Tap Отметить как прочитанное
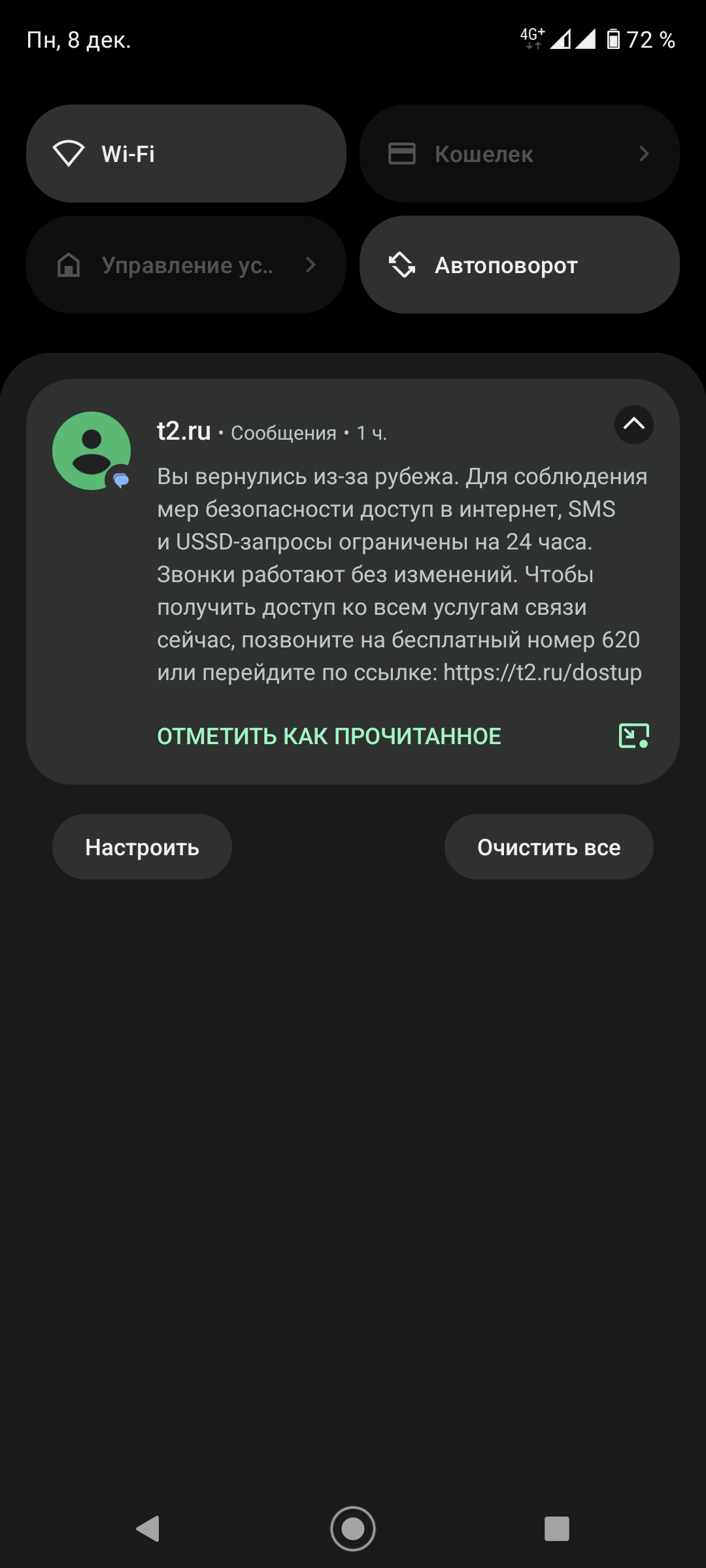 [329, 736]
